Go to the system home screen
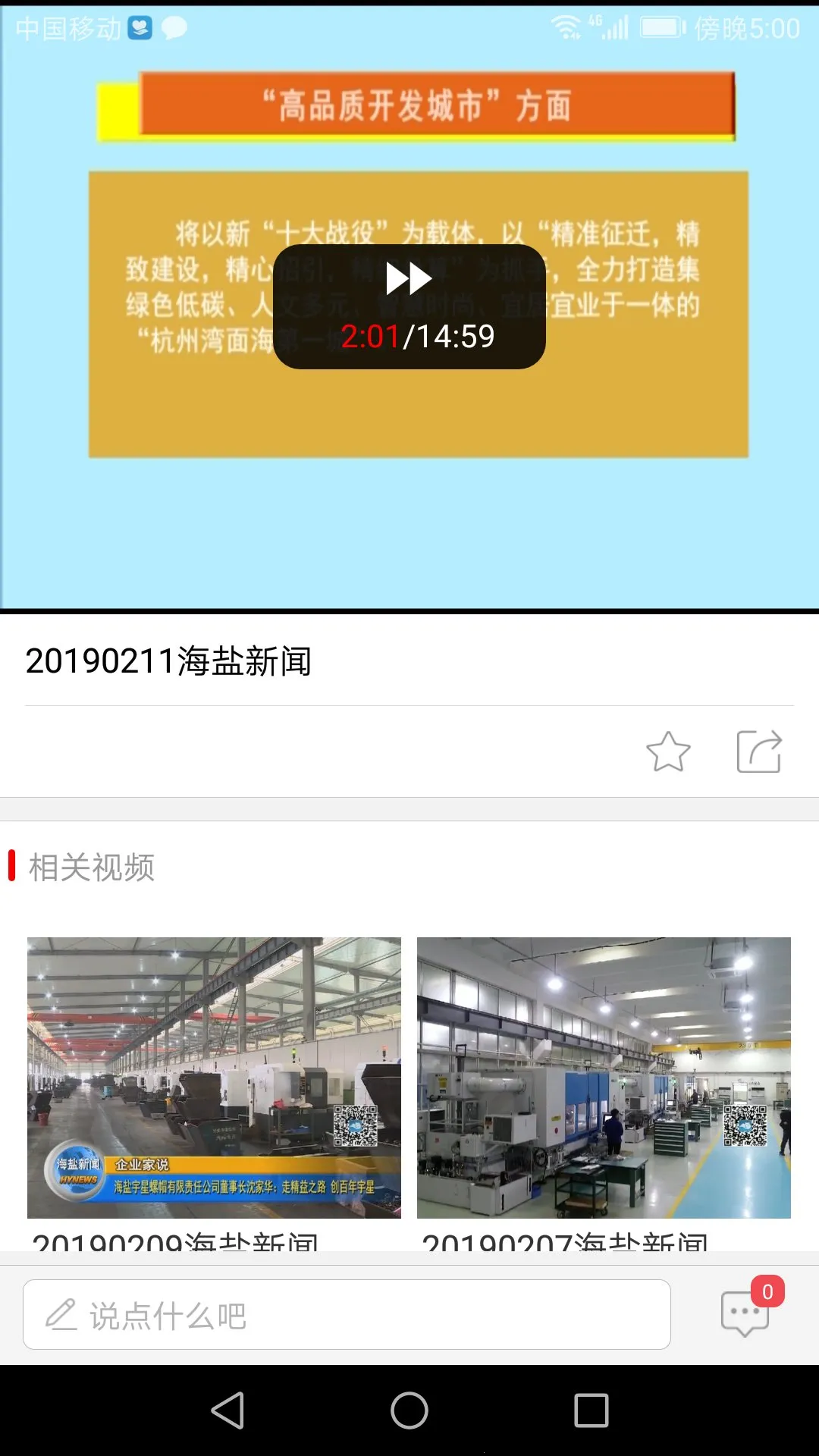 [x=409, y=1410]
